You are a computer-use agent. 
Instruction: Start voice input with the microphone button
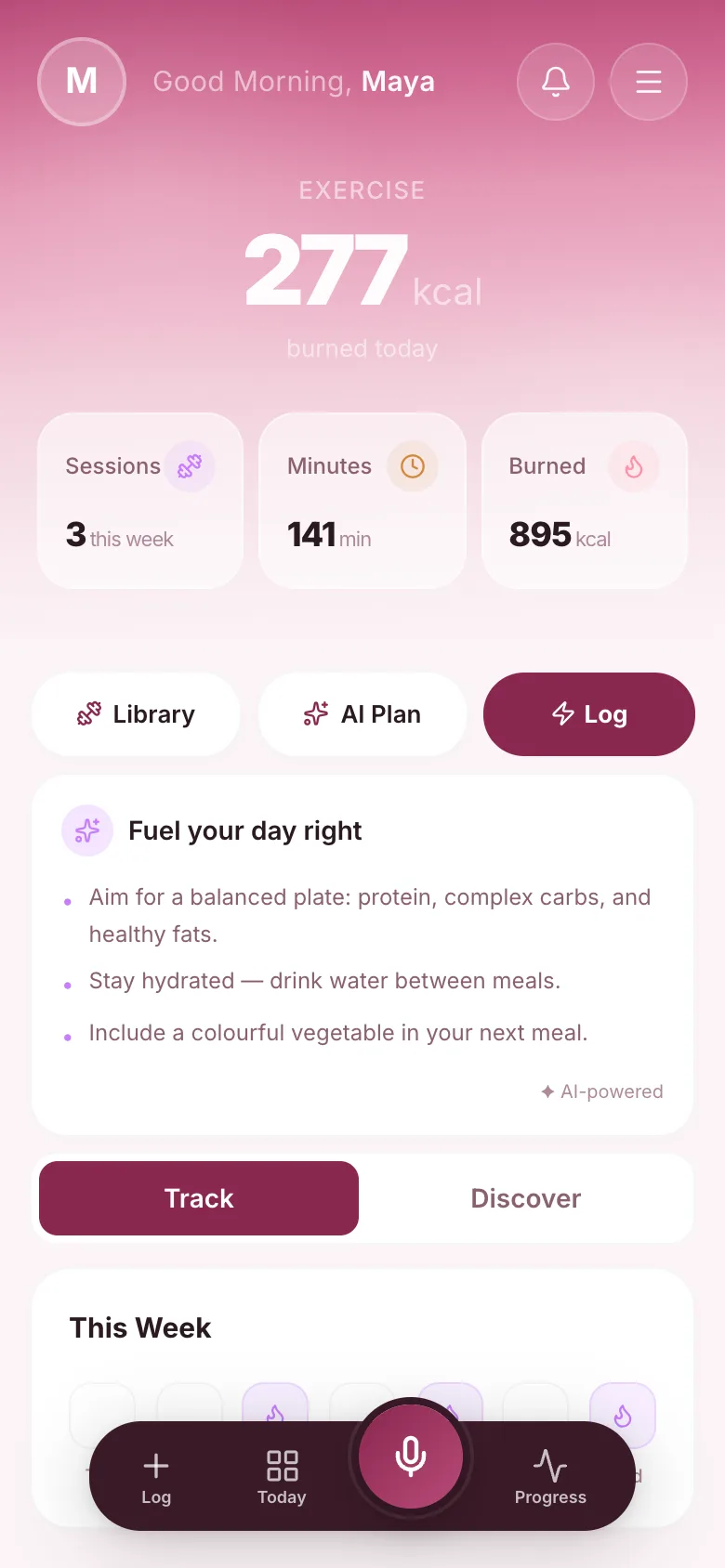coord(411,1457)
